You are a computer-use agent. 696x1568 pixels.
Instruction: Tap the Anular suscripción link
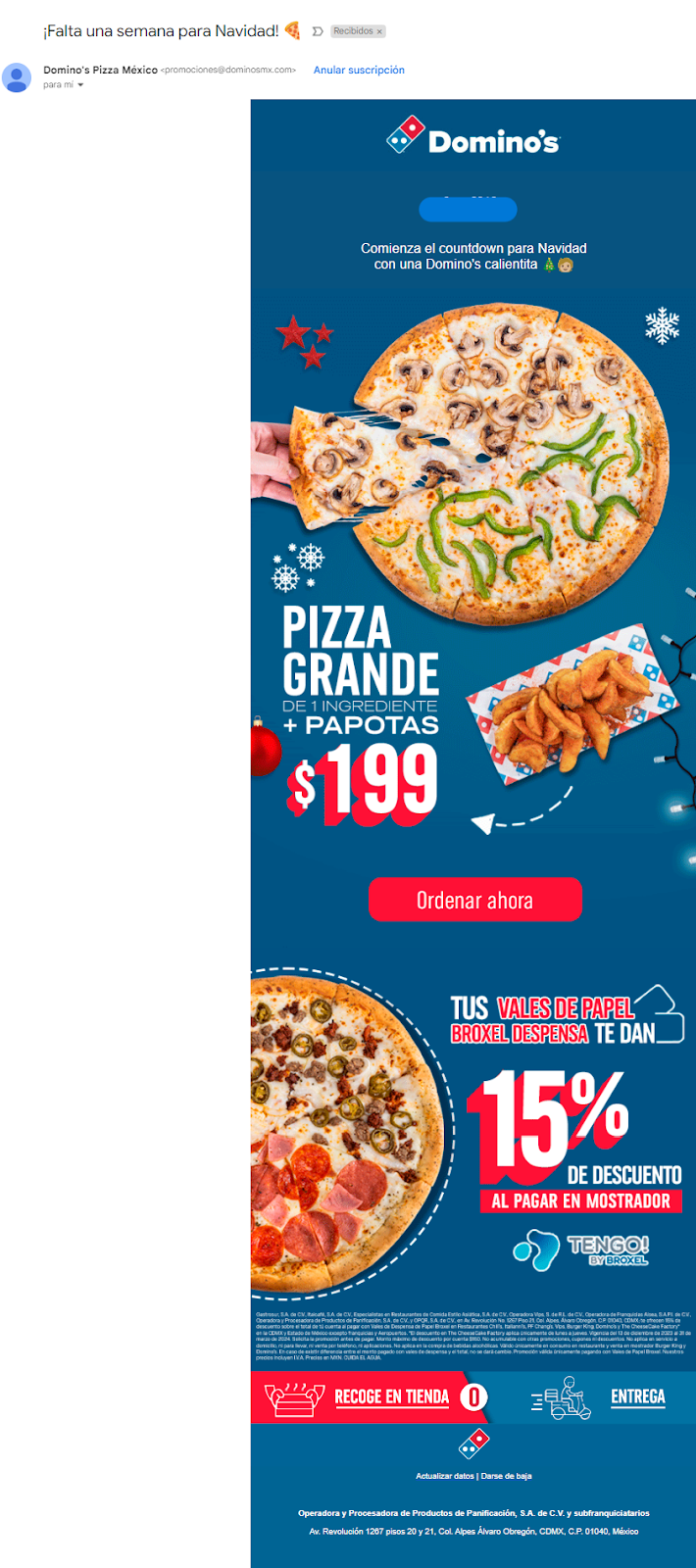point(359,71)
